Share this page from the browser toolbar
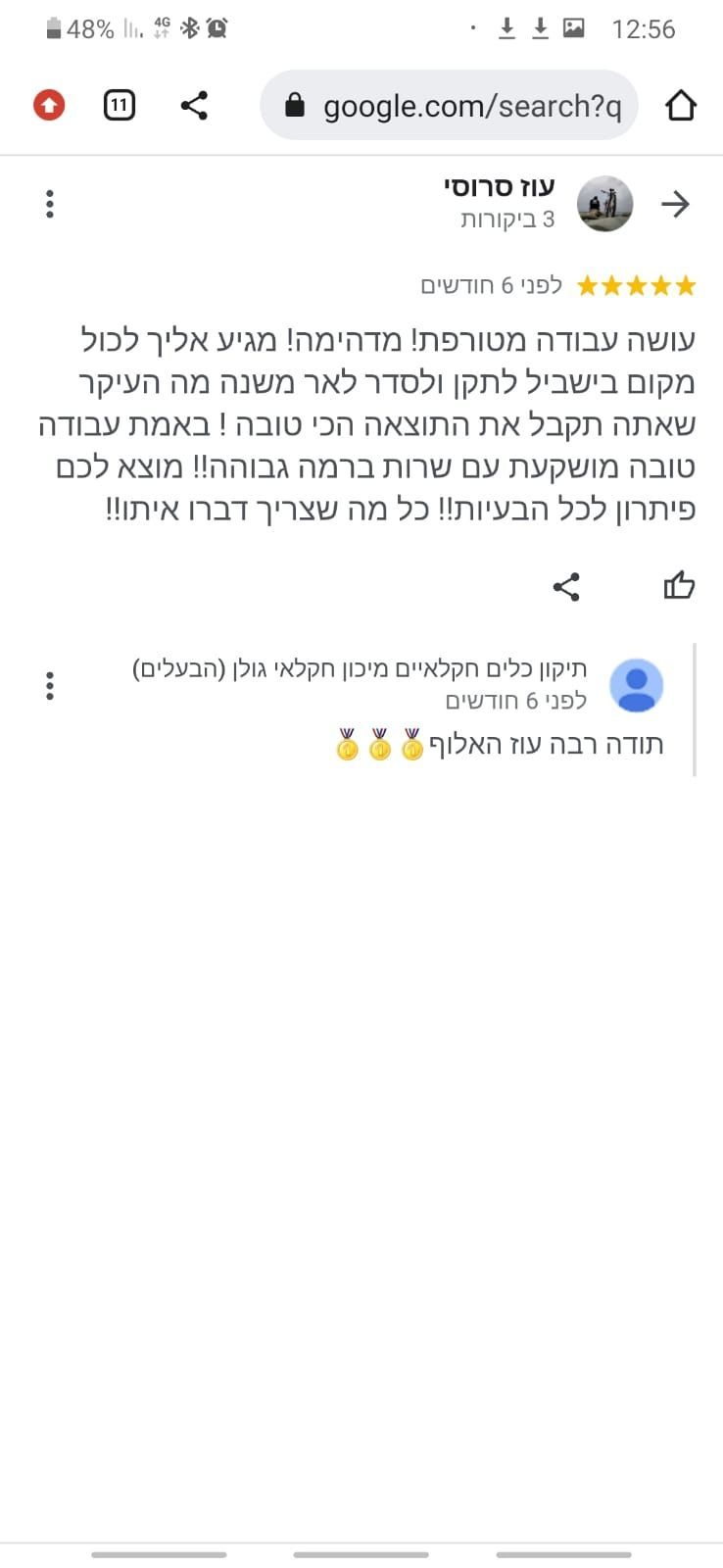Viewport: 723px width, 1568px height. pos(194,105)
